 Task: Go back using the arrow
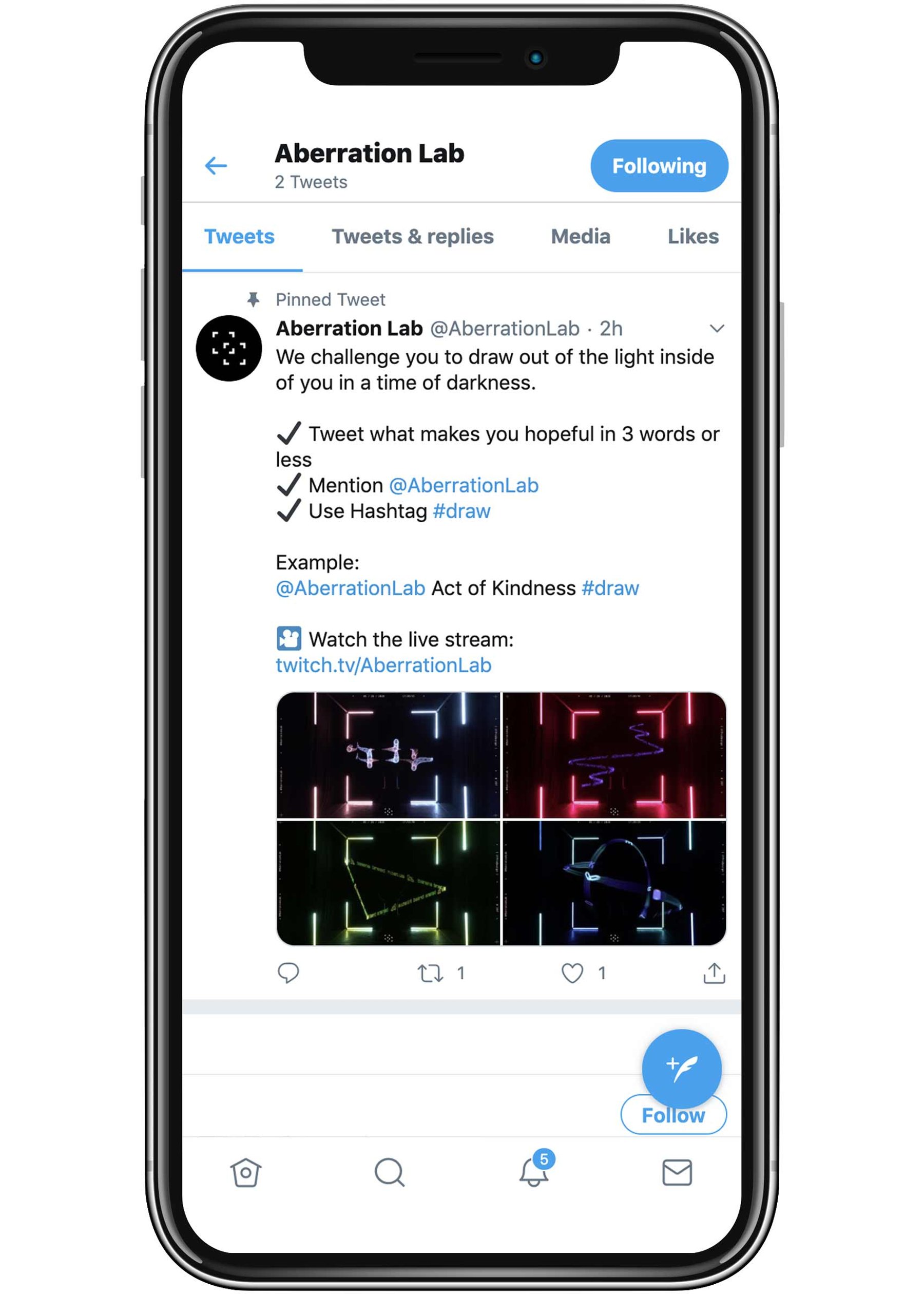[216, 165]
